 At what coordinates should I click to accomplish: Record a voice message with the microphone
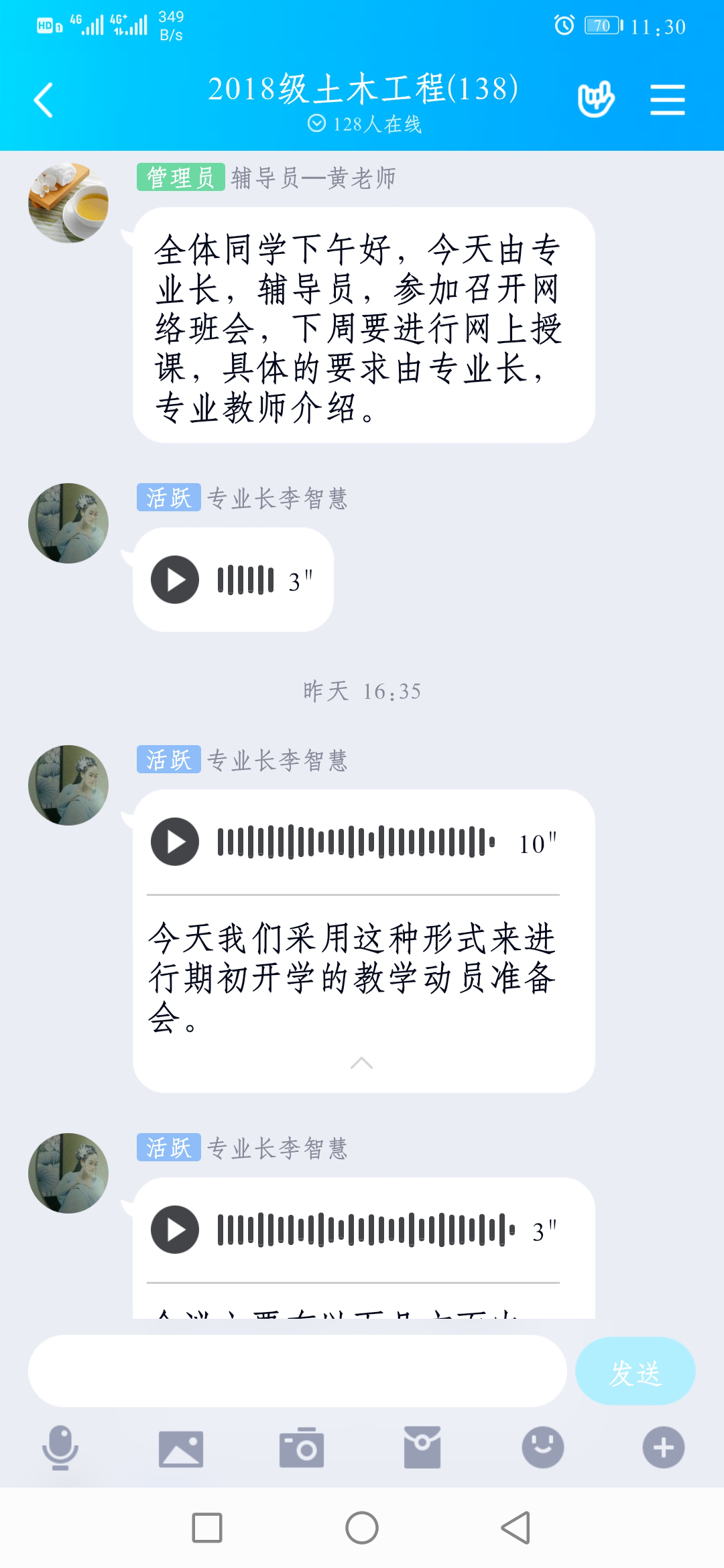point(60,1447)
